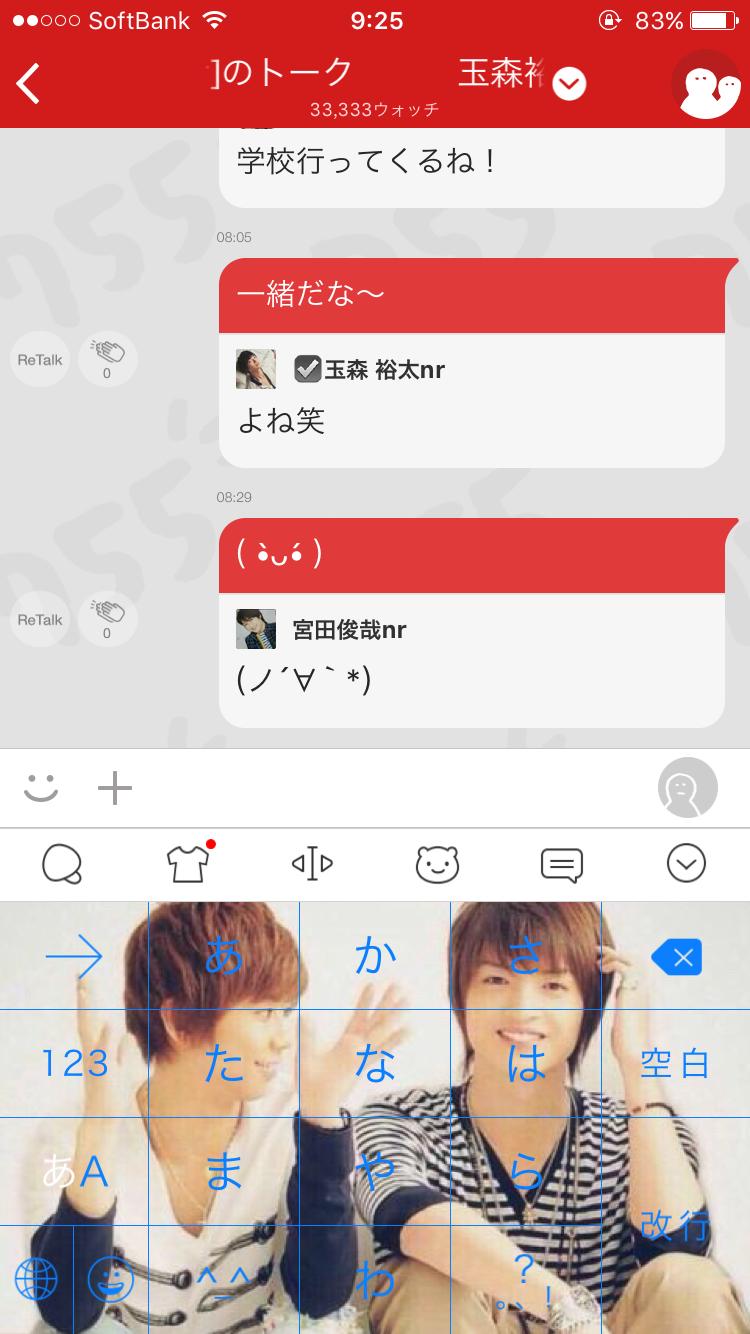Tap the verified checkmark badge next to 玉森 裕太nr
Screen dimensions: 750x1334
pyautogui.click(x=306, y=369)
